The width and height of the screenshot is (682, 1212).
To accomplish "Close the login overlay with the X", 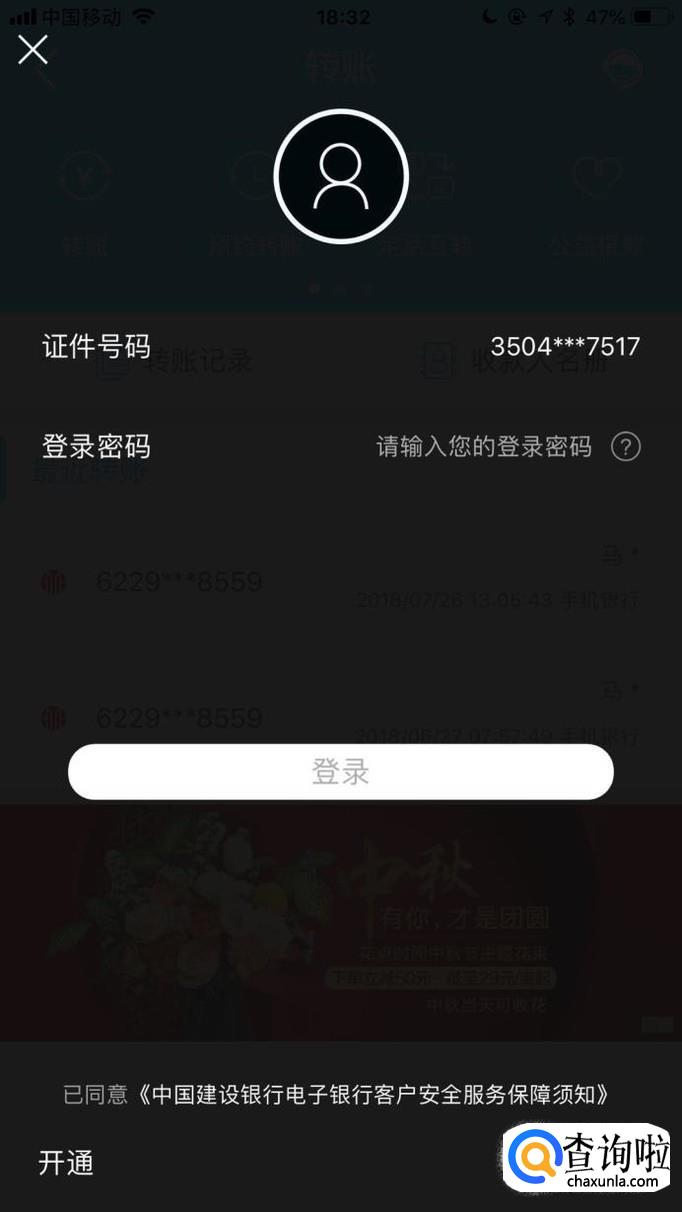I will click(x=33, y=49).
